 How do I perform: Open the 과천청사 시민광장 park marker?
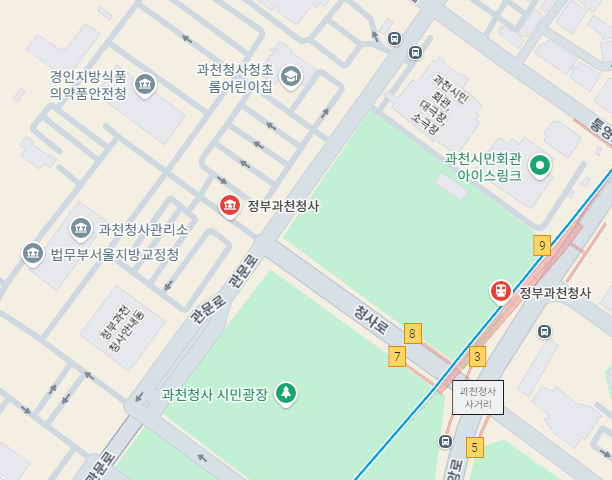pyautogui.click(x=286, y=393)
